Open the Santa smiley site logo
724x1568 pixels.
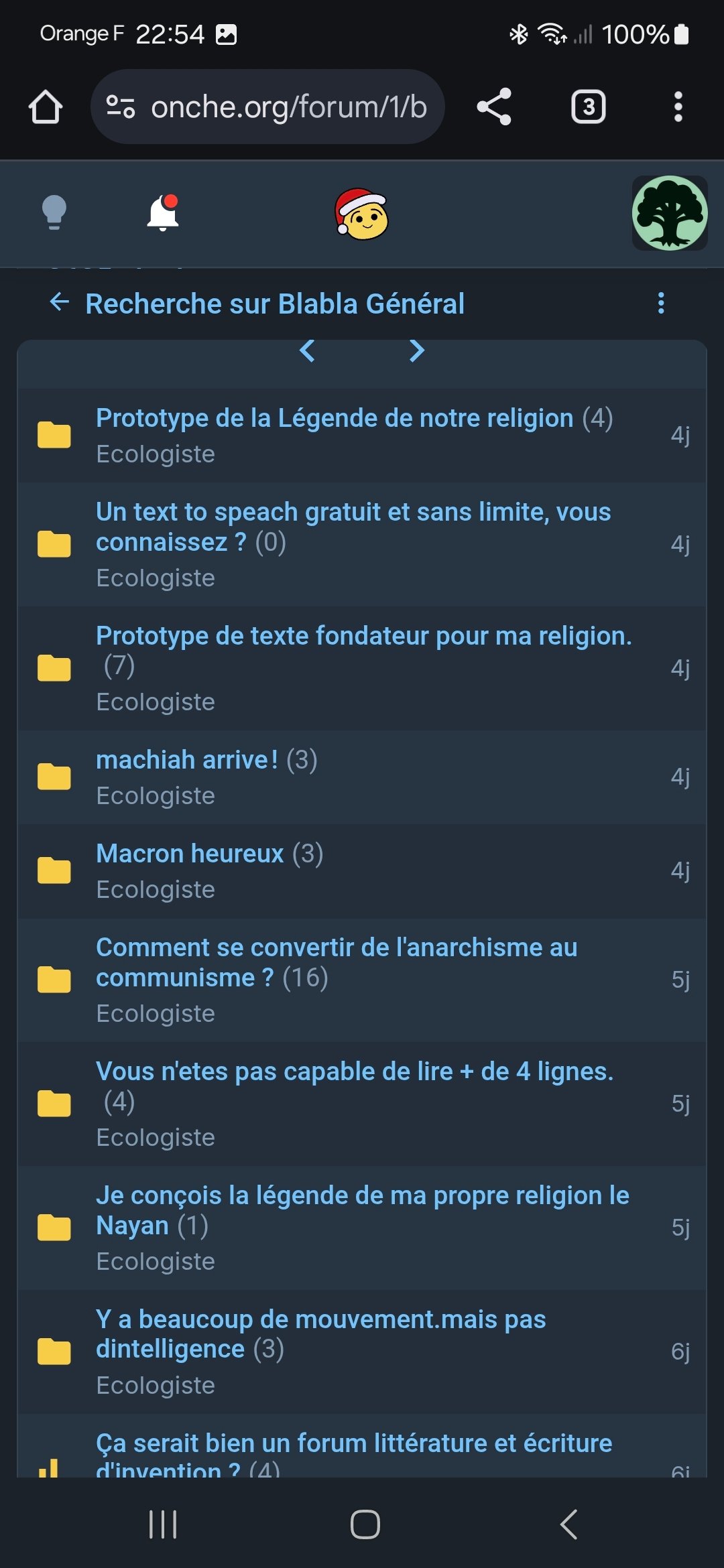pyautogui.click(x=361, y=214)
